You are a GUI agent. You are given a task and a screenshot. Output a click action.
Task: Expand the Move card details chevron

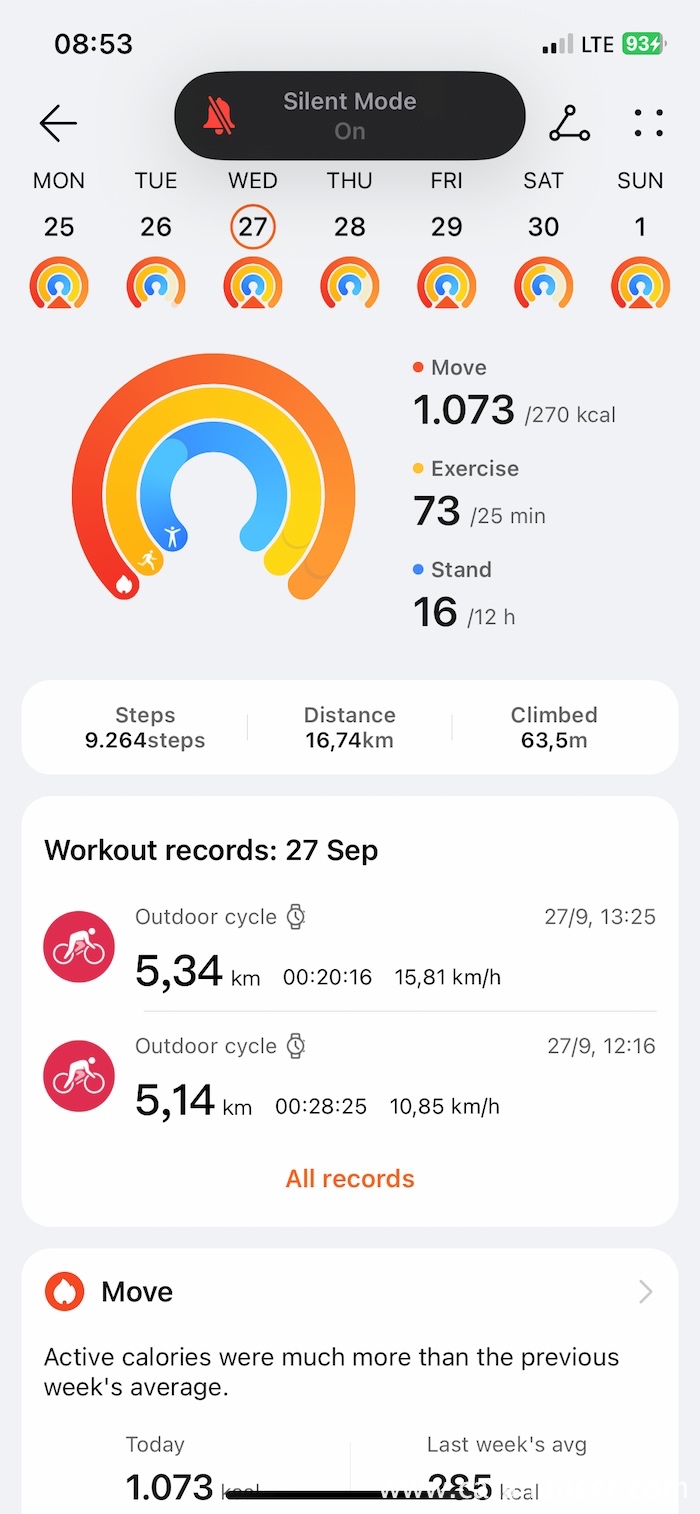[x=645, y=1292]
